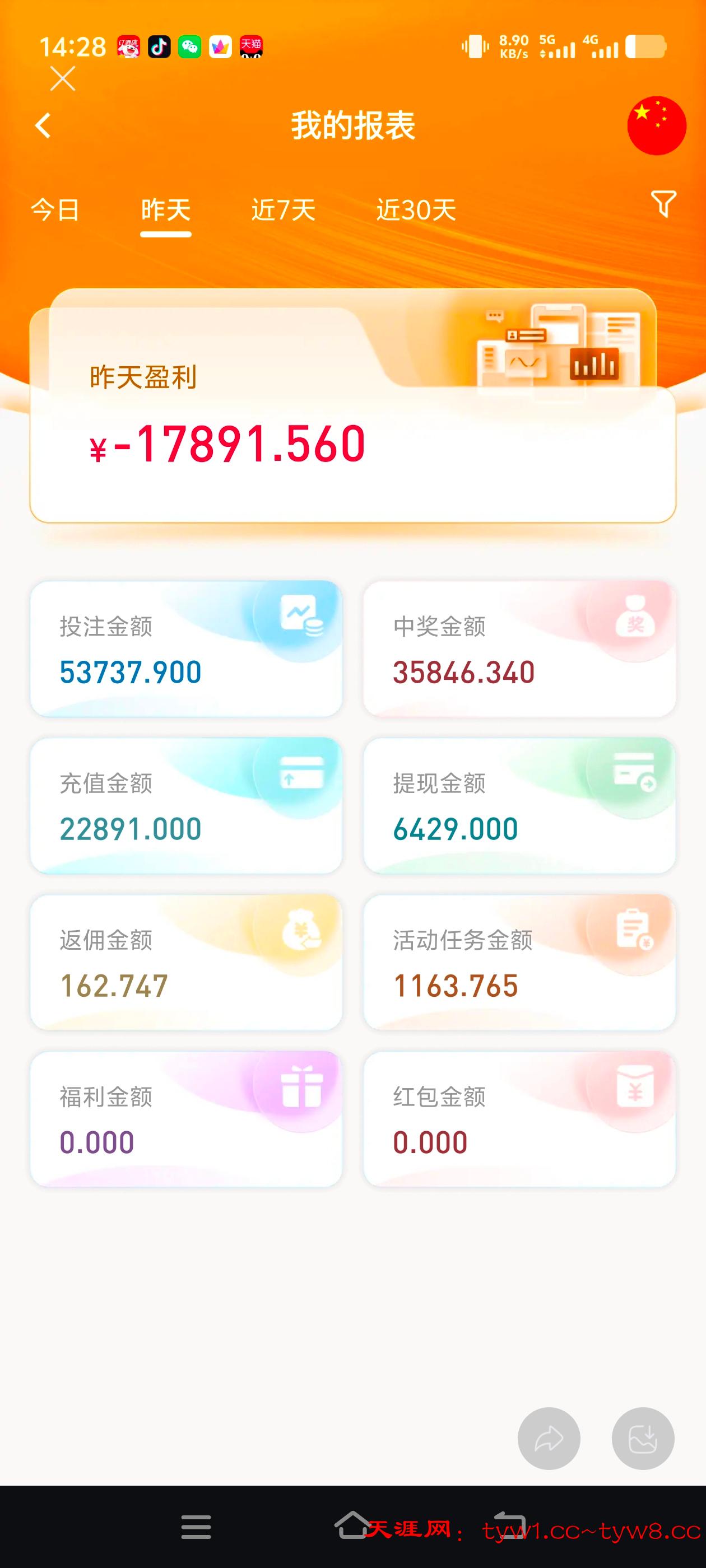The image size is (706, 1568).
Task: Tap the export report icon
Action: pyautogui.click(x=643, y=1437)
